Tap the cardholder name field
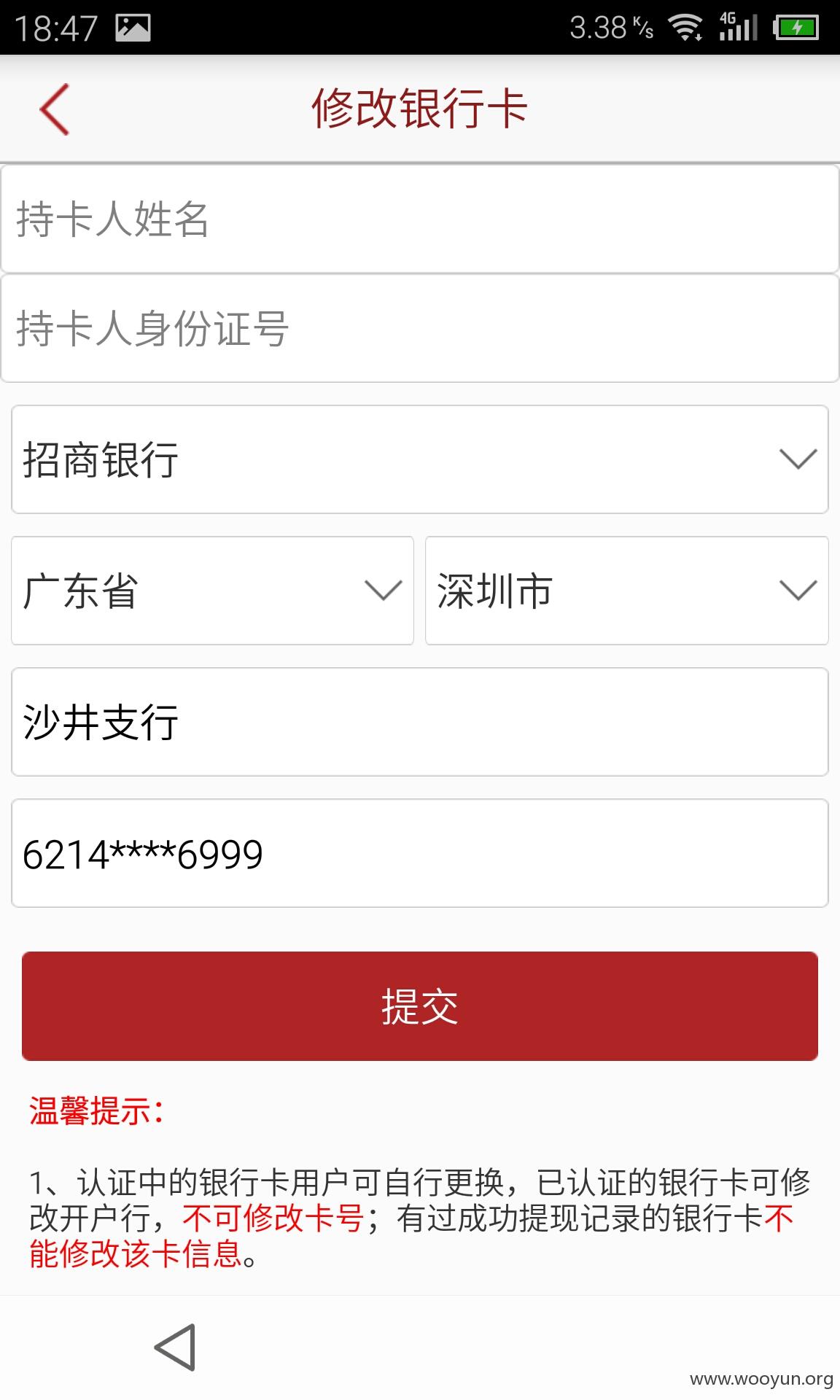The width and height of the screenshot is (840, 1400). (420, 219)
